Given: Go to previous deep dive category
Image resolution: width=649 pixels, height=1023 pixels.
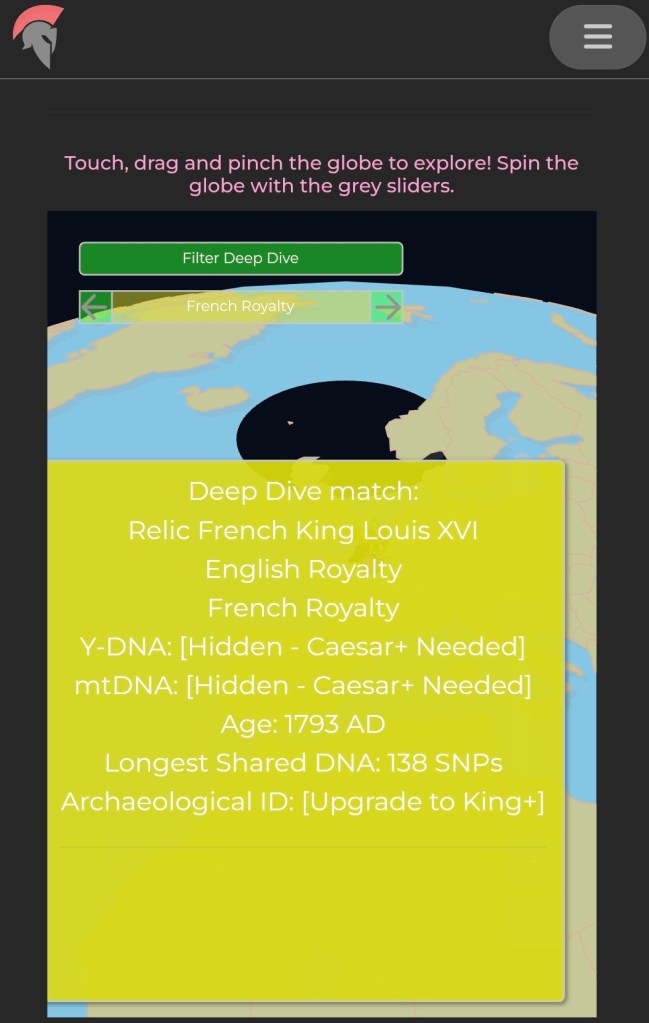Looking at the screenshot, I should [95, 307].
